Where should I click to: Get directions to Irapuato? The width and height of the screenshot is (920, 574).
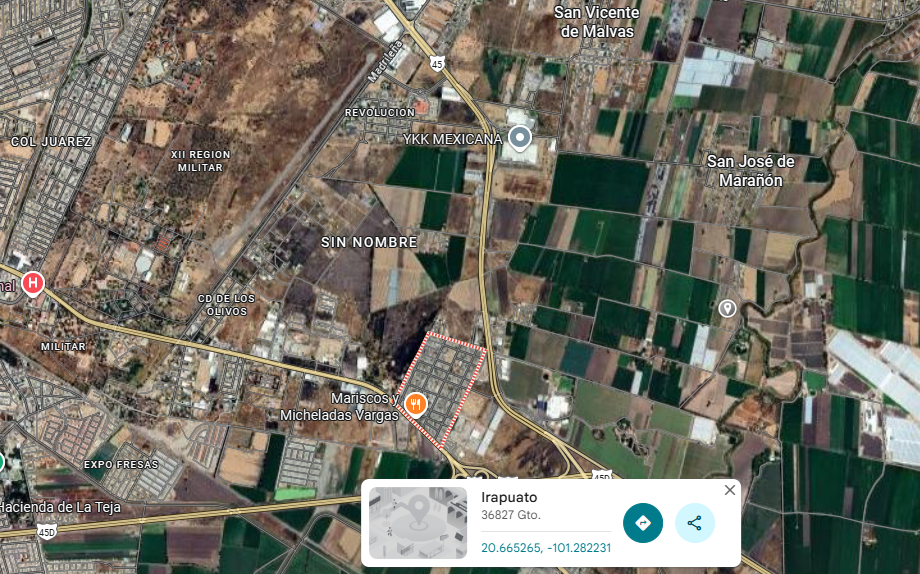point(643,523)
